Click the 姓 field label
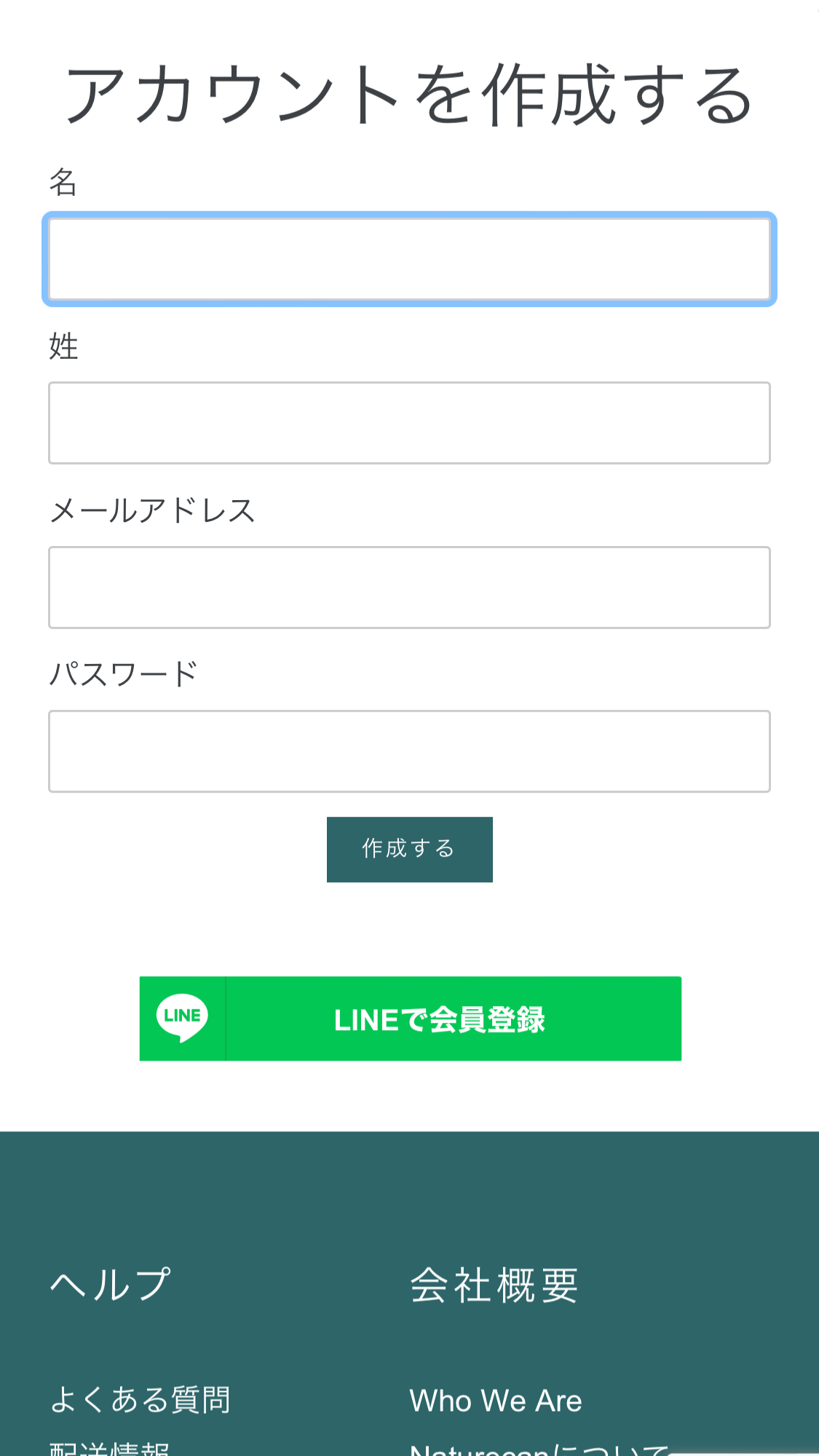The width and height of the screenshot is (819, 1456). click(x=64, y=348)
